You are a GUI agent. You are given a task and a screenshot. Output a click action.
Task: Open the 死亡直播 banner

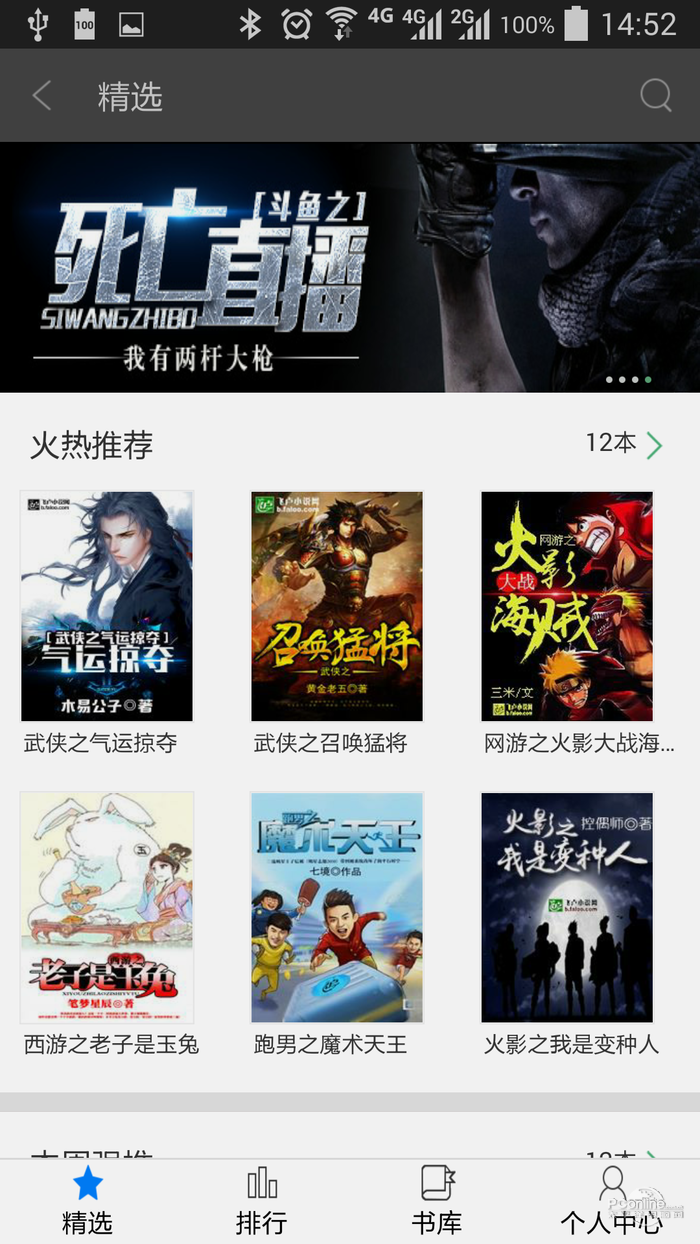(350, 267)
